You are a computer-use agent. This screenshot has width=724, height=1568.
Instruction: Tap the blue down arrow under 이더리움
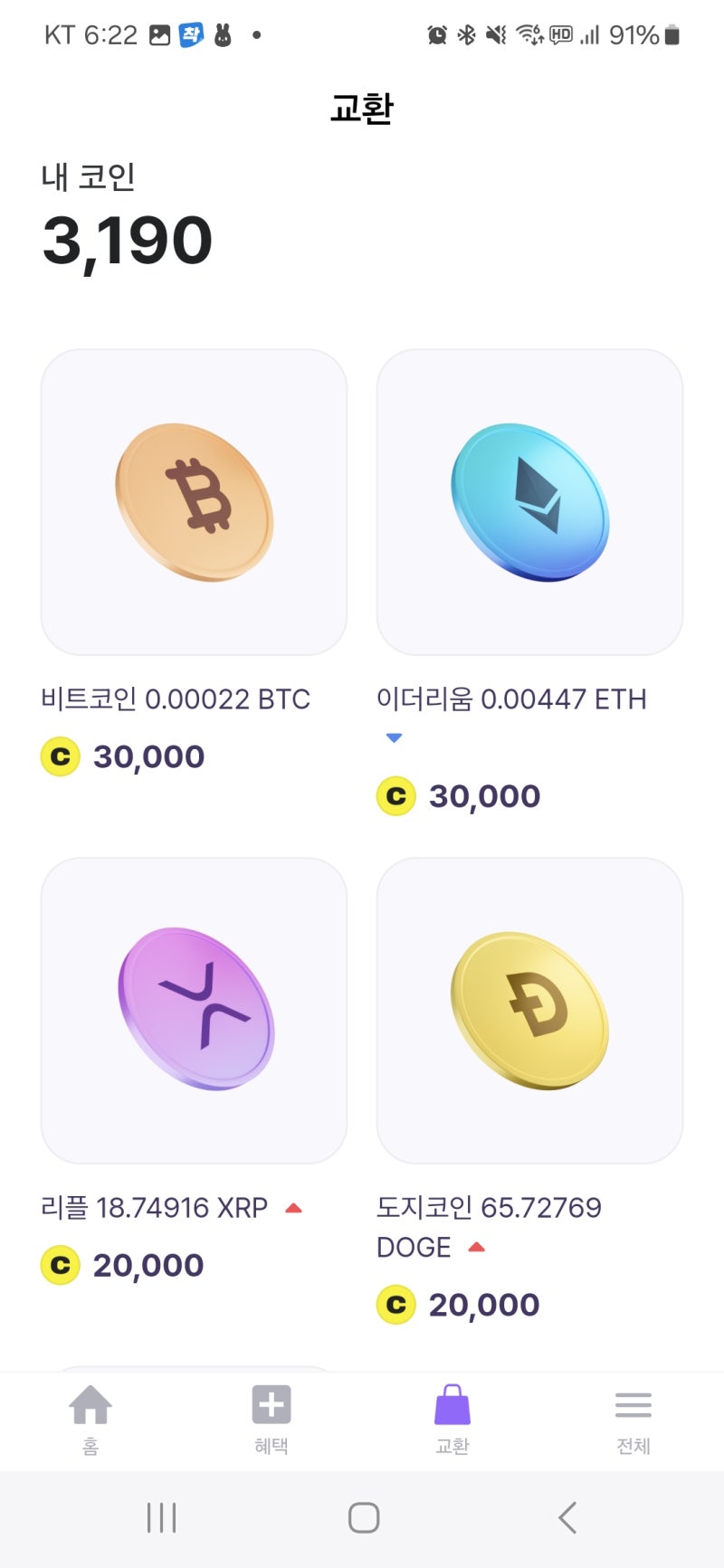click(395, 737)
